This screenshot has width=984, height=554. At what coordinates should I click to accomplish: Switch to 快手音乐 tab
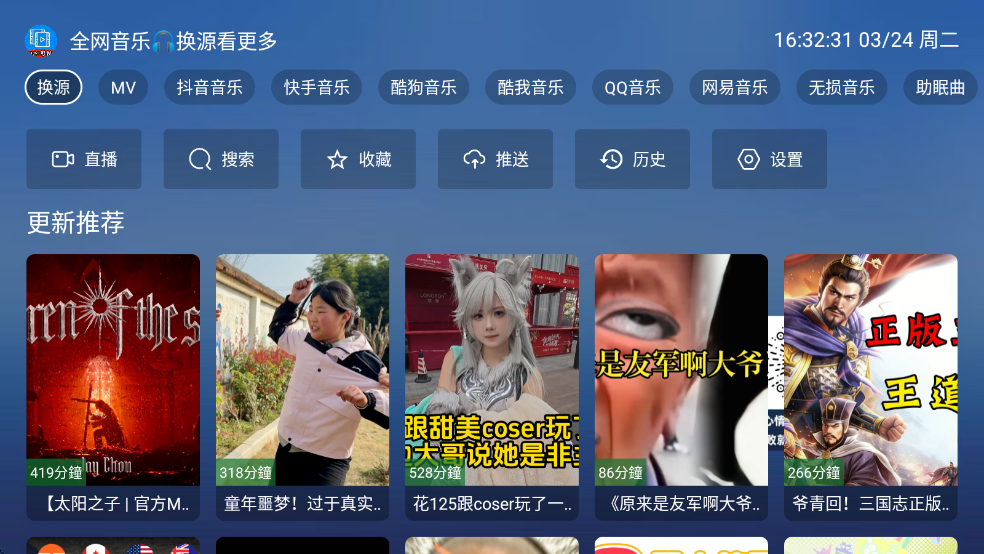317,87
